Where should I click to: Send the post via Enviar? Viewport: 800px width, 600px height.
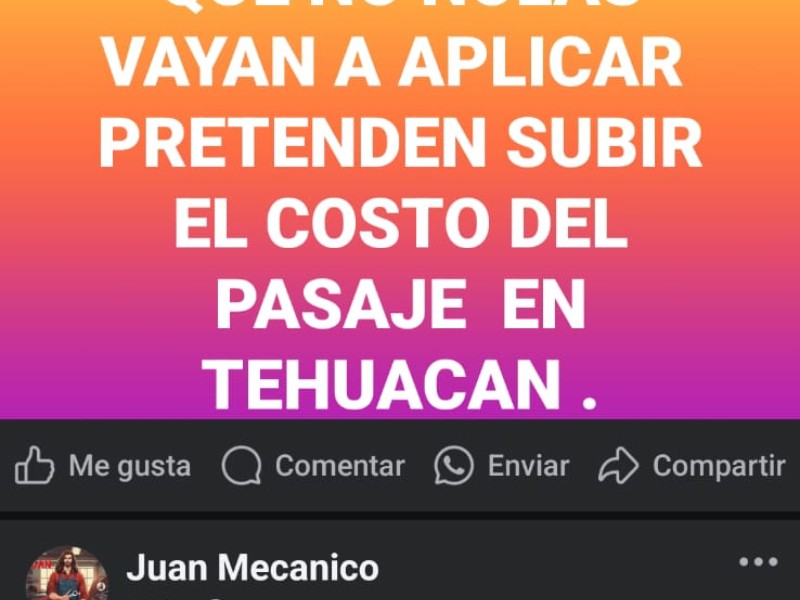click(x=502, y=466)
